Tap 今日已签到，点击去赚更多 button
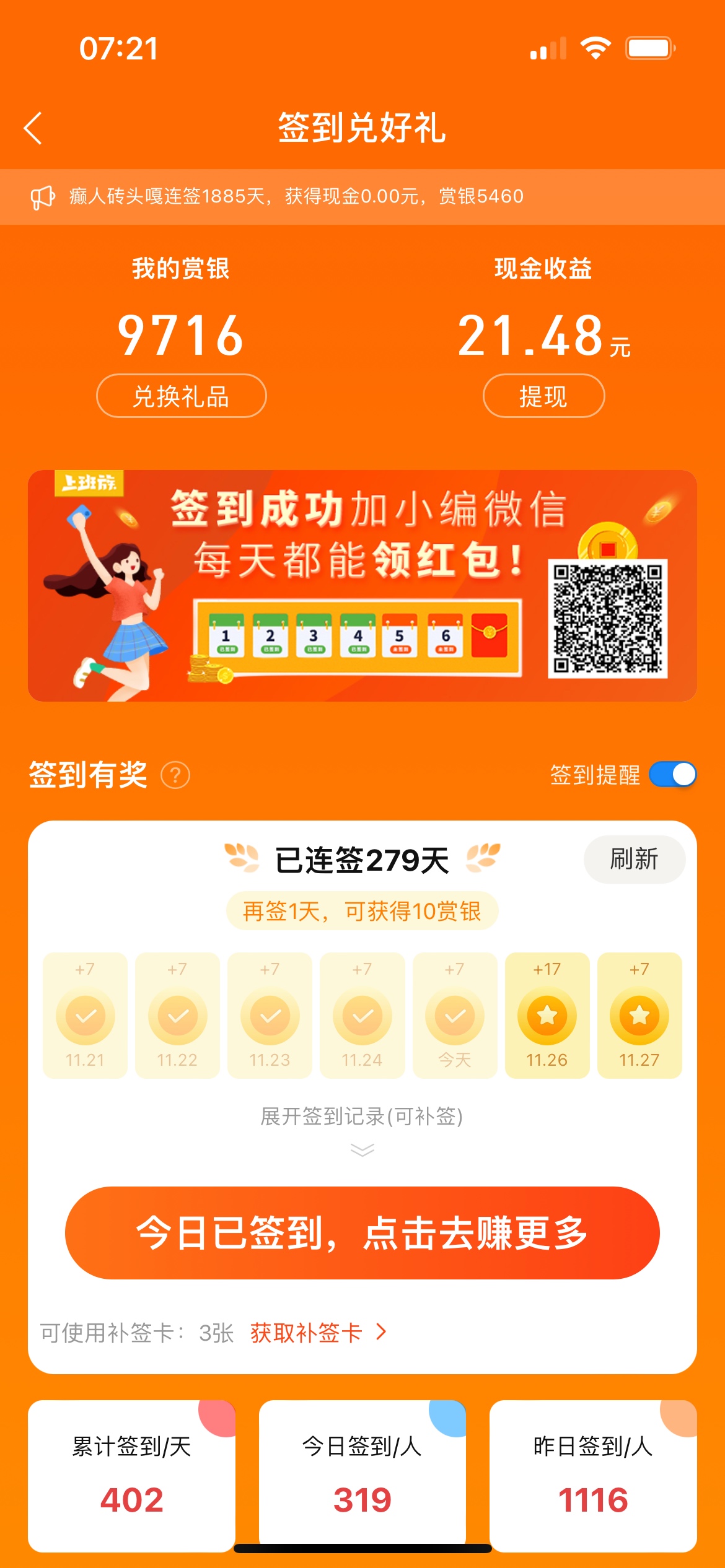The height and width of the screenshot is (1568, 725). click(x=362, y=1233)
